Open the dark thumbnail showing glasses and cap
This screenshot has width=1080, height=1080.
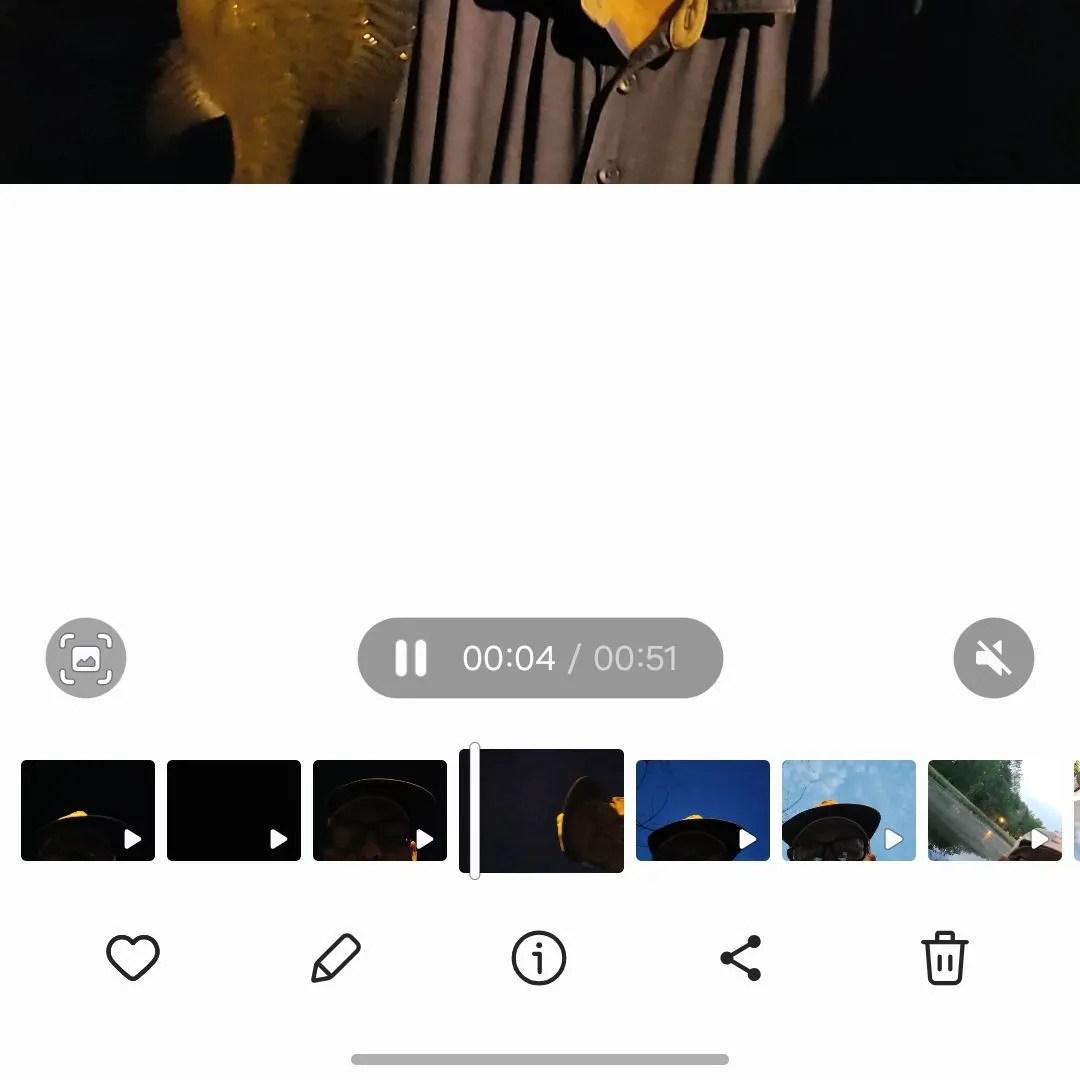[380, 810]
